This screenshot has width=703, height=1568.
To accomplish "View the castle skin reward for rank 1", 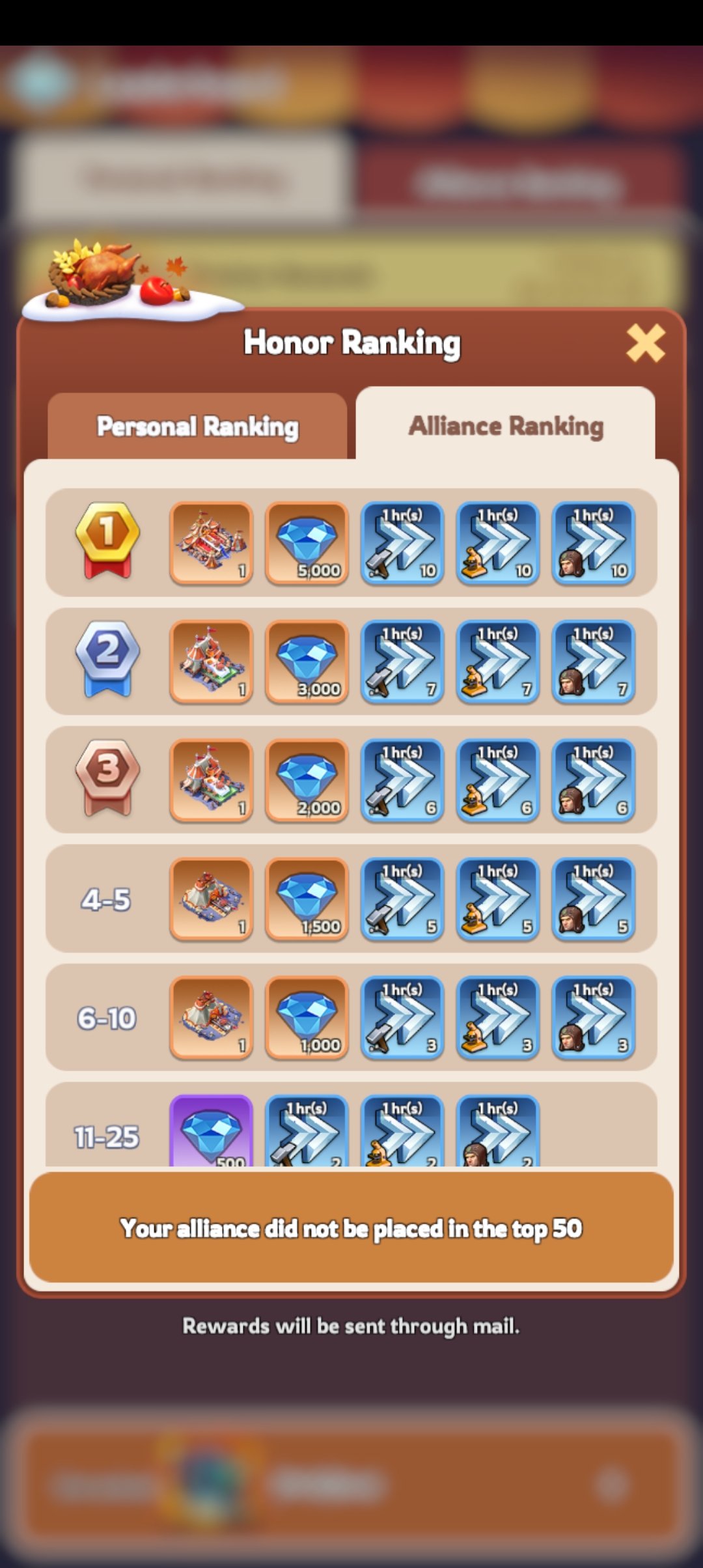I will tap(211, 542).
